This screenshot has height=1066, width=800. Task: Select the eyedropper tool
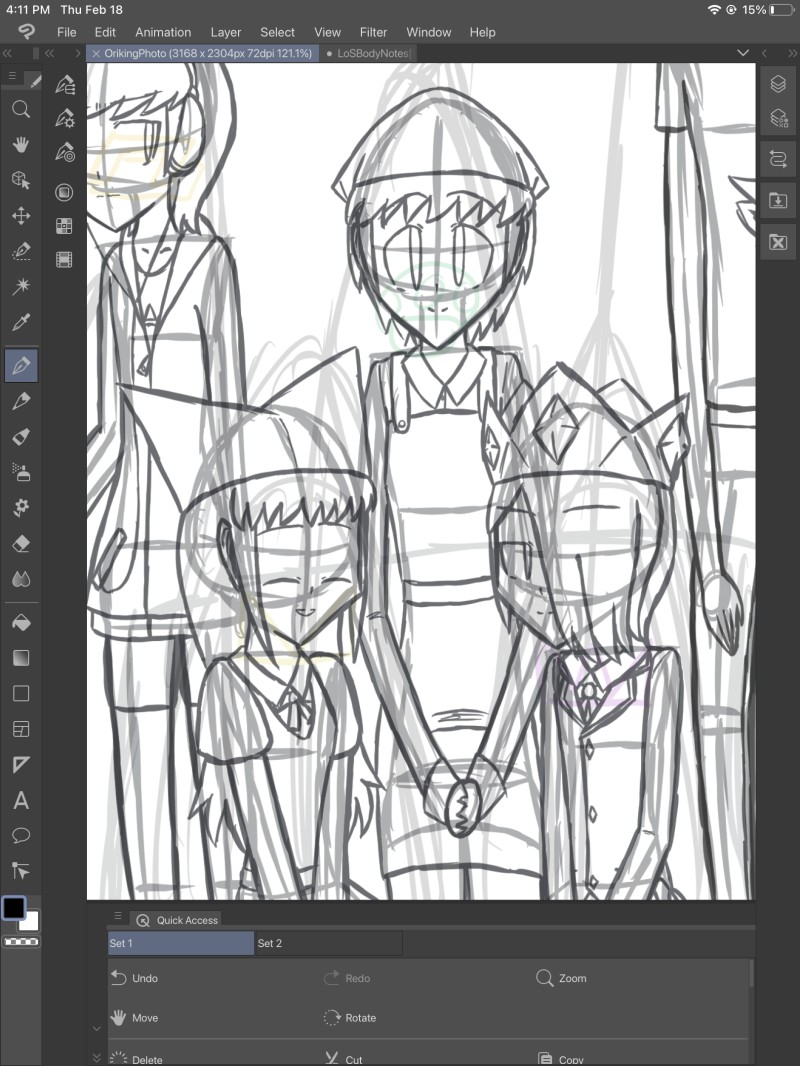[21, 322]
